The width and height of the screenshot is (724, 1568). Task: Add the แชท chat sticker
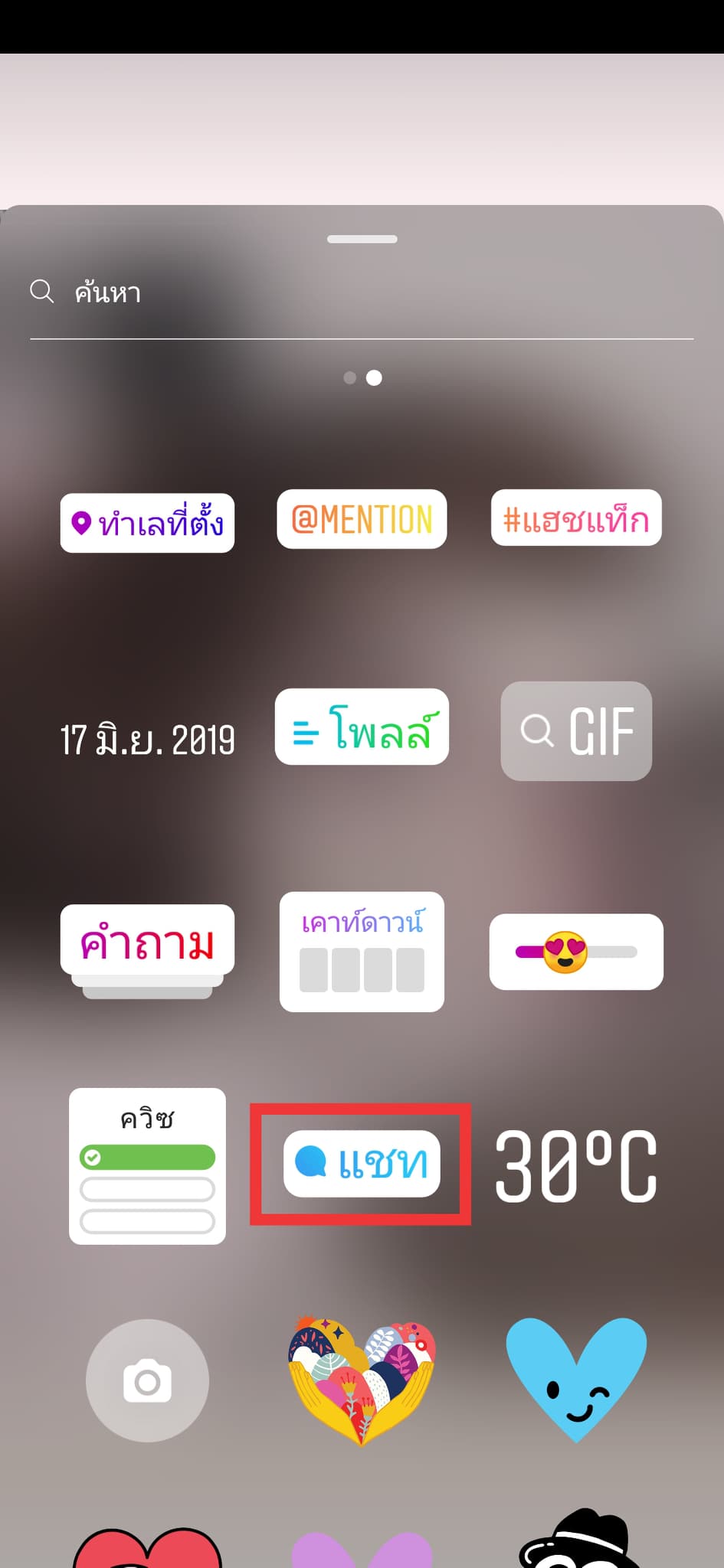pos(362,1164)
